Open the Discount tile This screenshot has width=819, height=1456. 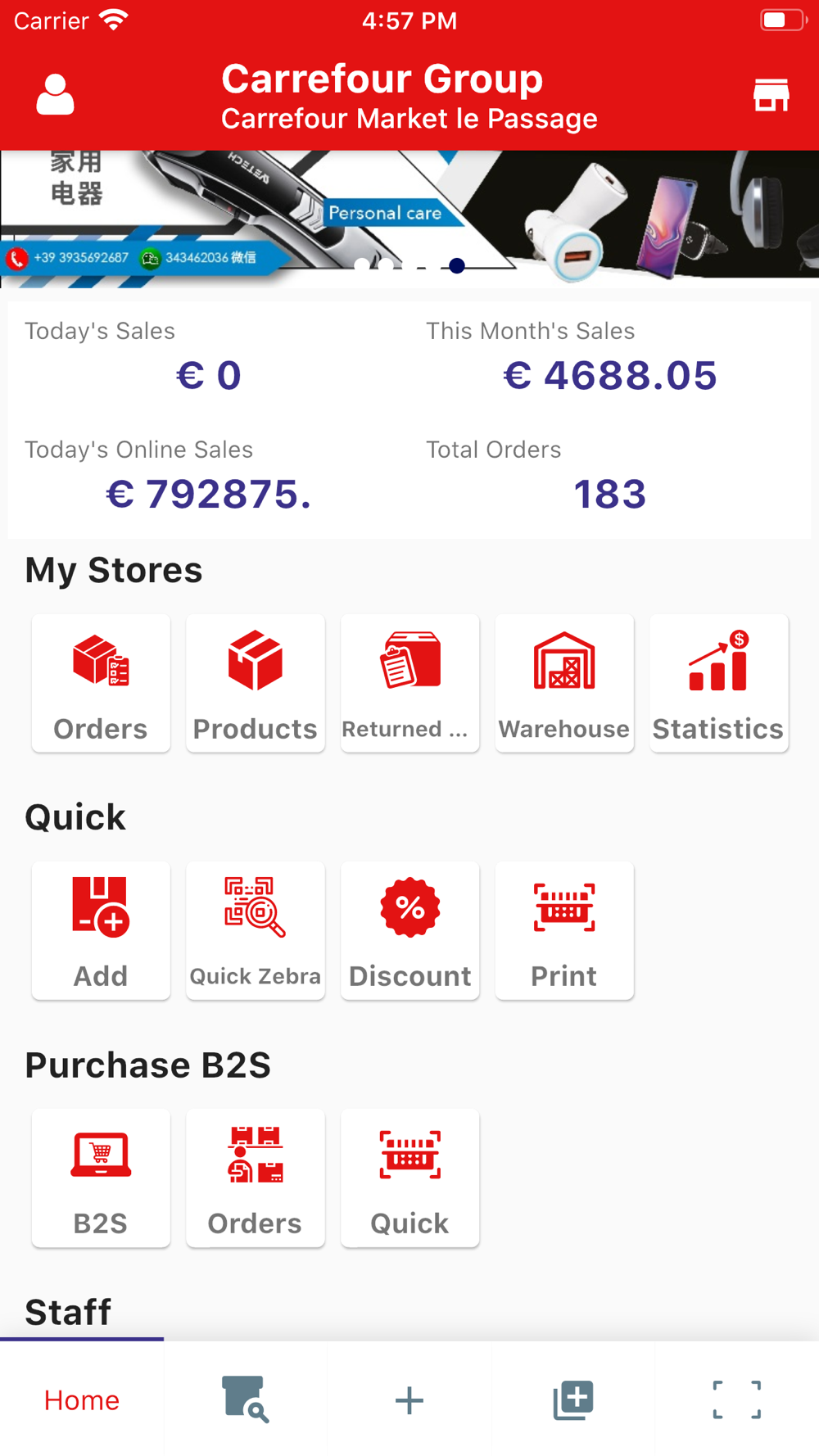tap(410, 930)
